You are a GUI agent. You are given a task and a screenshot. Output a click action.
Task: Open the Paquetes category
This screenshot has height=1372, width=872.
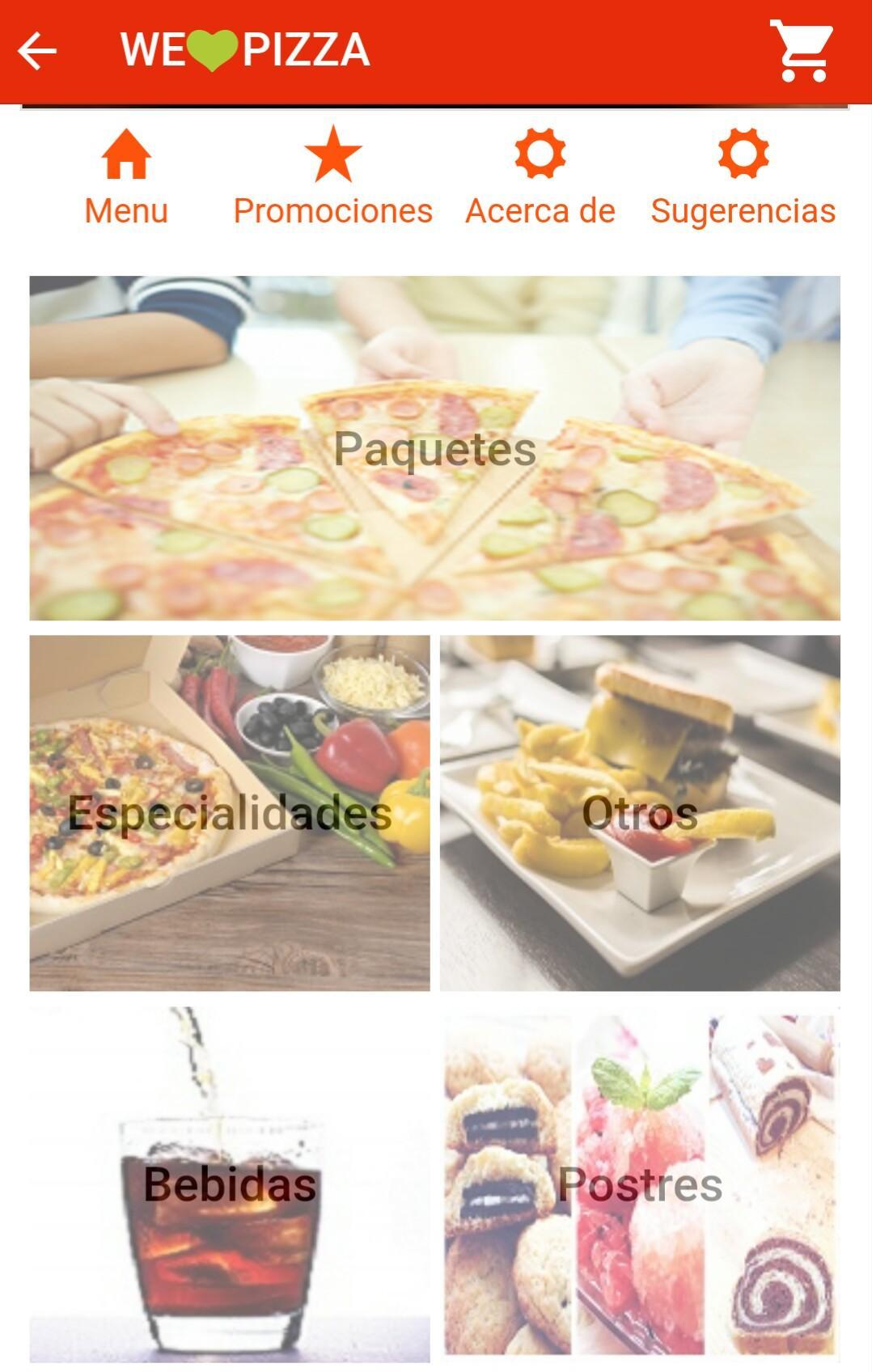(x=434, y=448)
